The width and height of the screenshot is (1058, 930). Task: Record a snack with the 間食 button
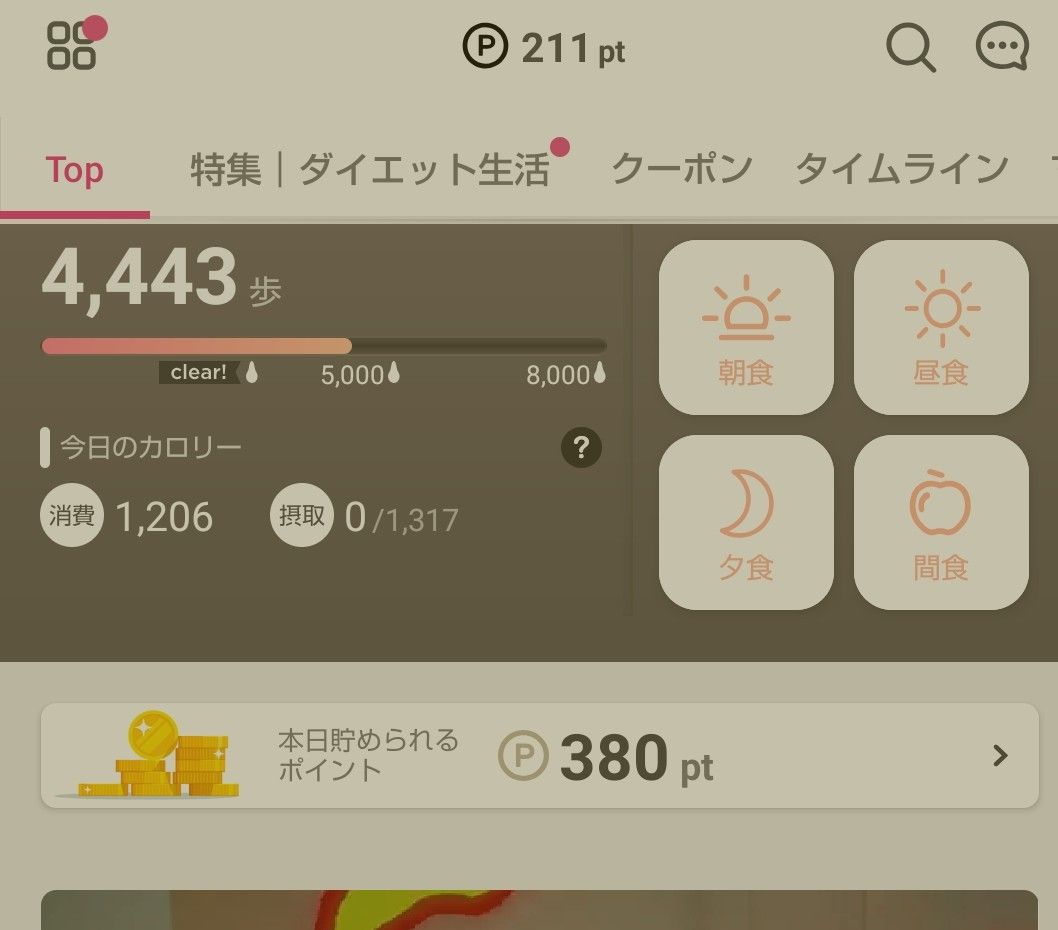941,522
